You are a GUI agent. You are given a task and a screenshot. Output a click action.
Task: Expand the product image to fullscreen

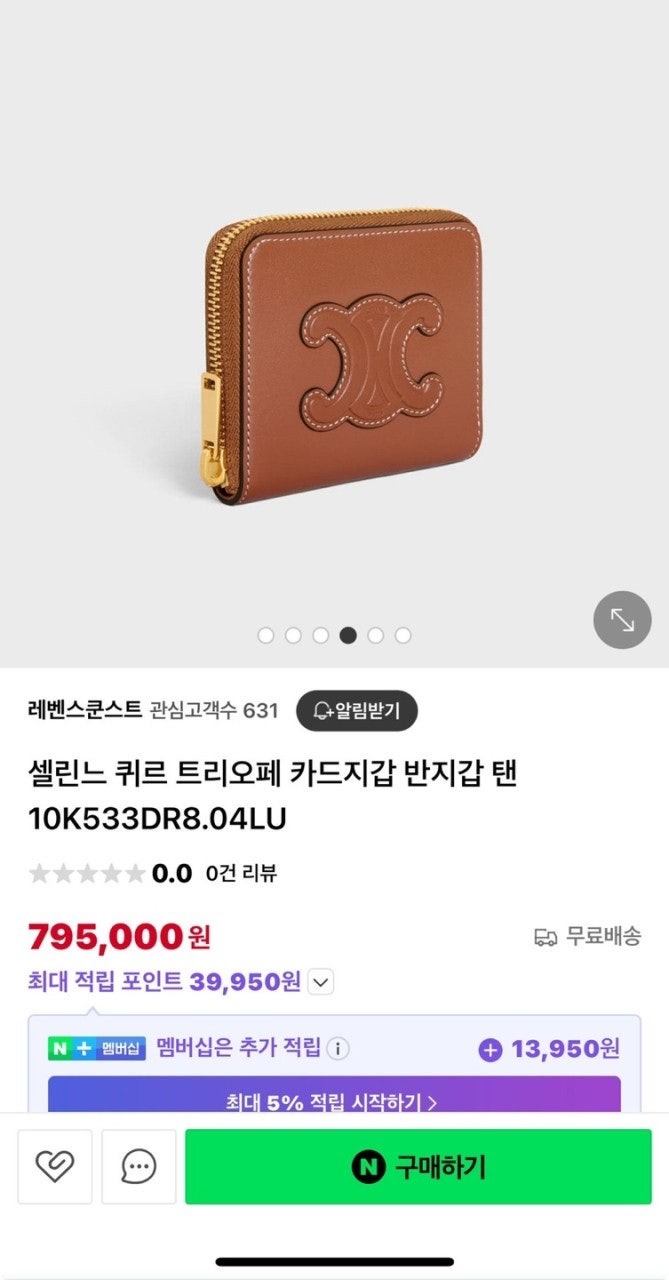click(622, 620)
